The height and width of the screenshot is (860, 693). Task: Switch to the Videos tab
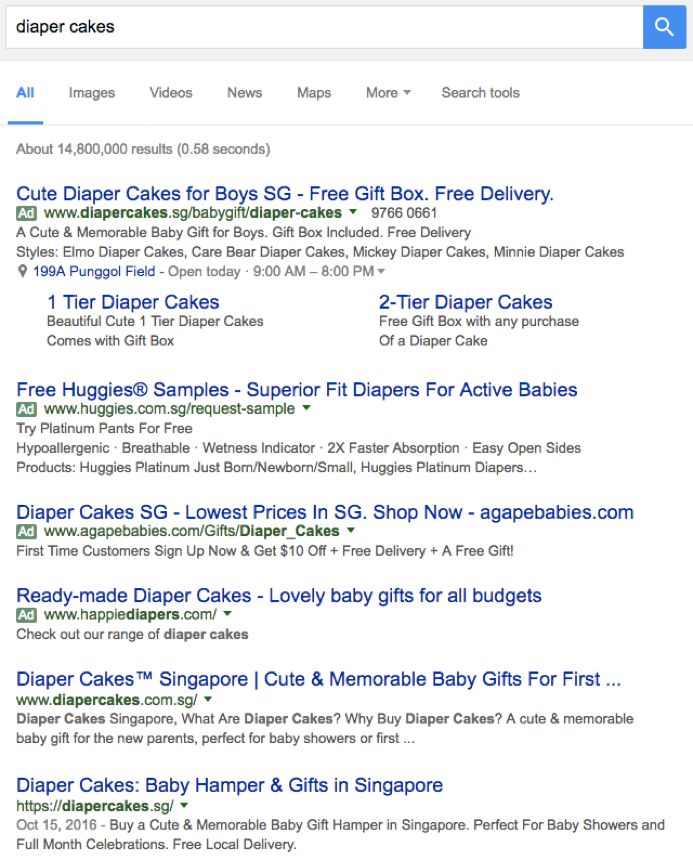click(x=171, y=93)
